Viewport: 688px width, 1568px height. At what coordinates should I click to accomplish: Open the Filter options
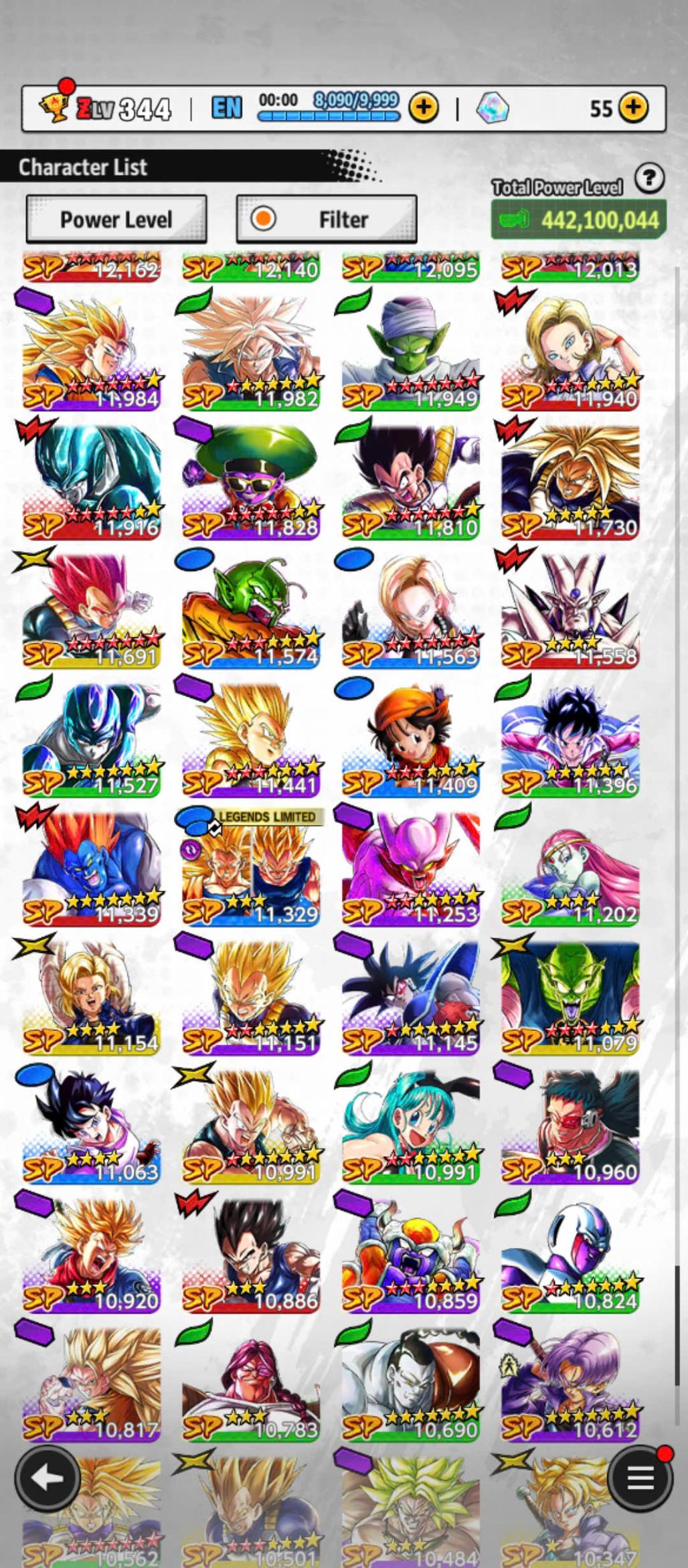[327, 220]
